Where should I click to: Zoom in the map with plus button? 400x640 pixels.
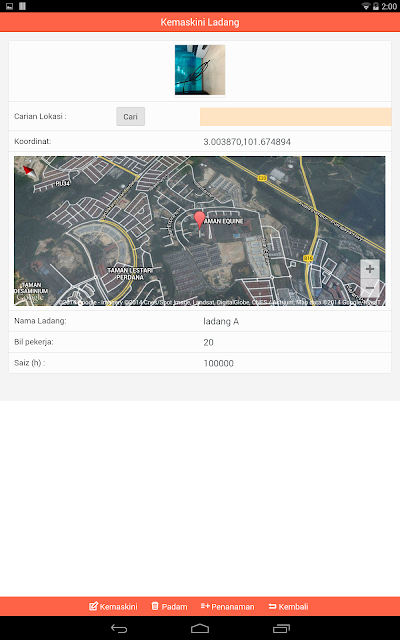tap(370, 269)
